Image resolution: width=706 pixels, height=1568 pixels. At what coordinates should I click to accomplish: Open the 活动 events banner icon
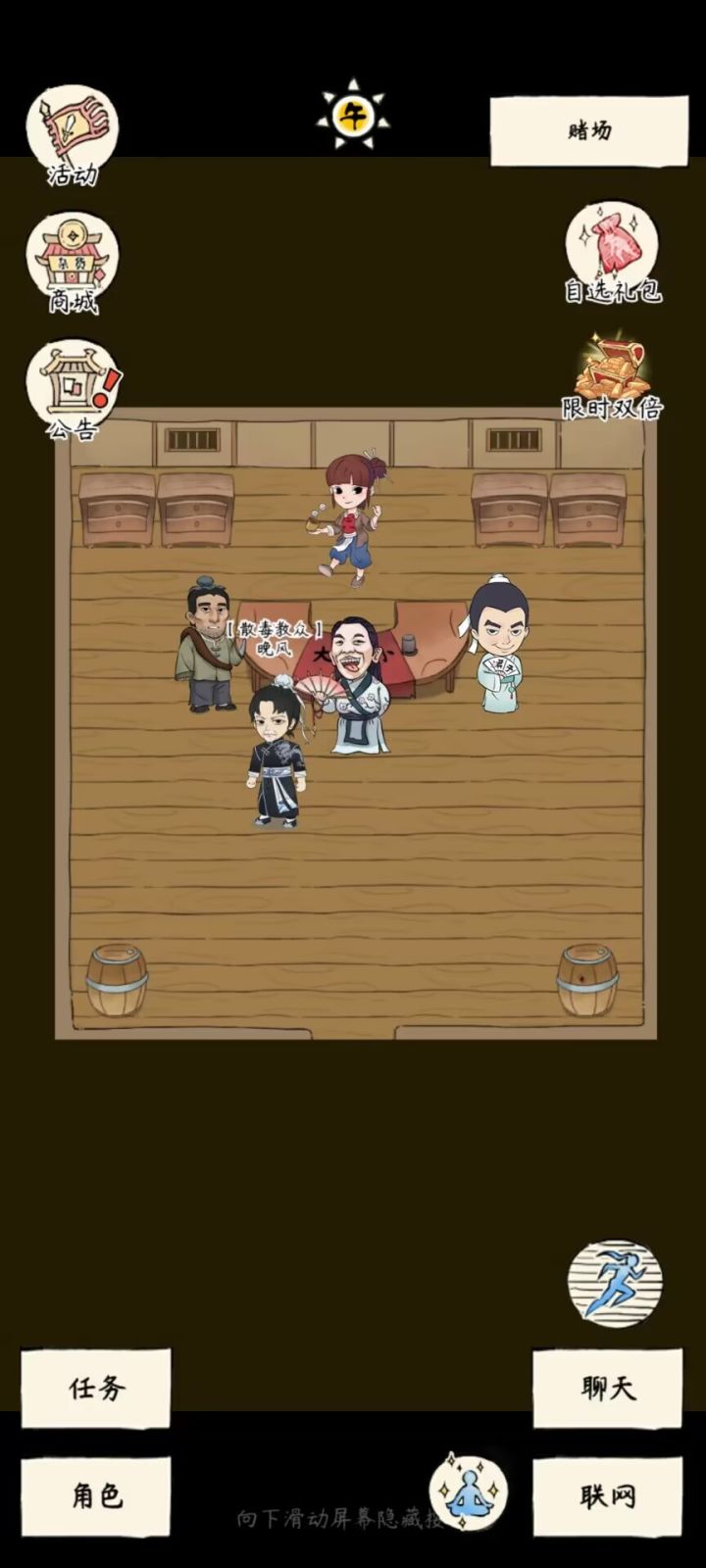[x=69, y=127]
